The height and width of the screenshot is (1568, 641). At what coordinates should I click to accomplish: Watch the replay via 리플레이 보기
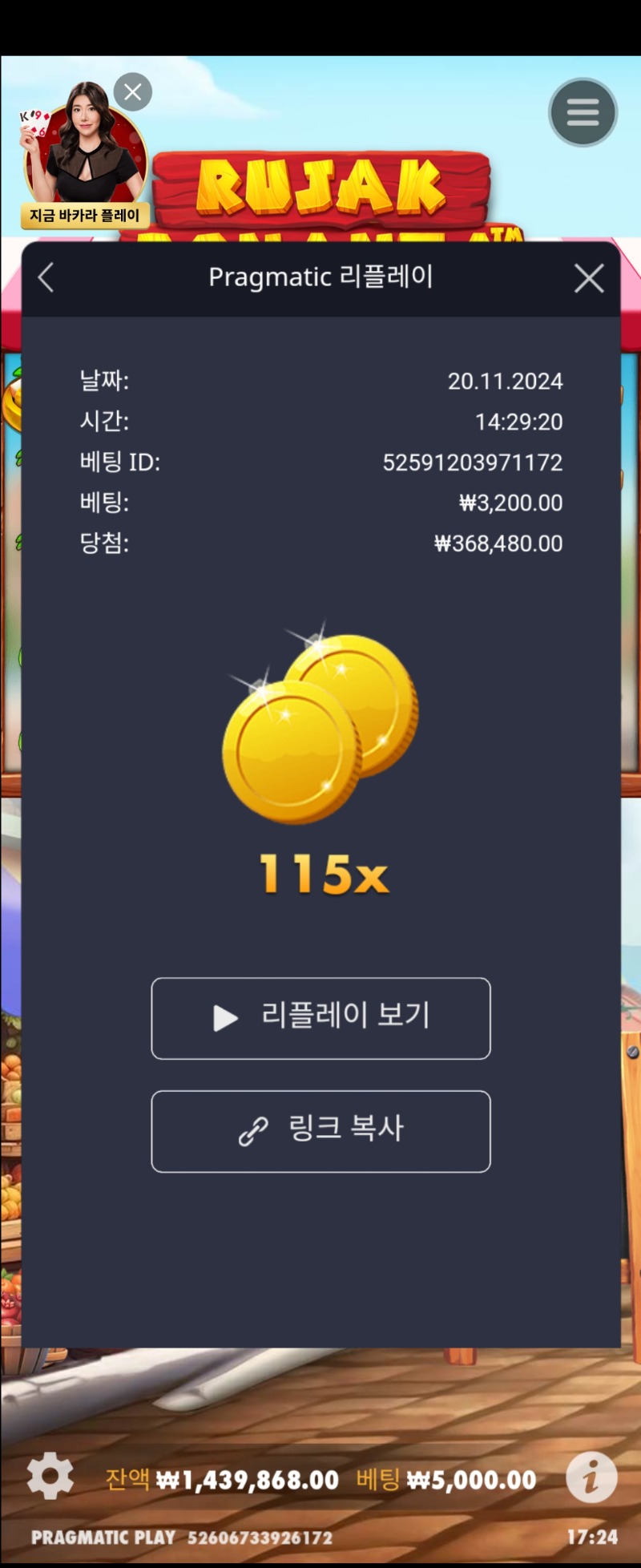[x=320, y=1018]
